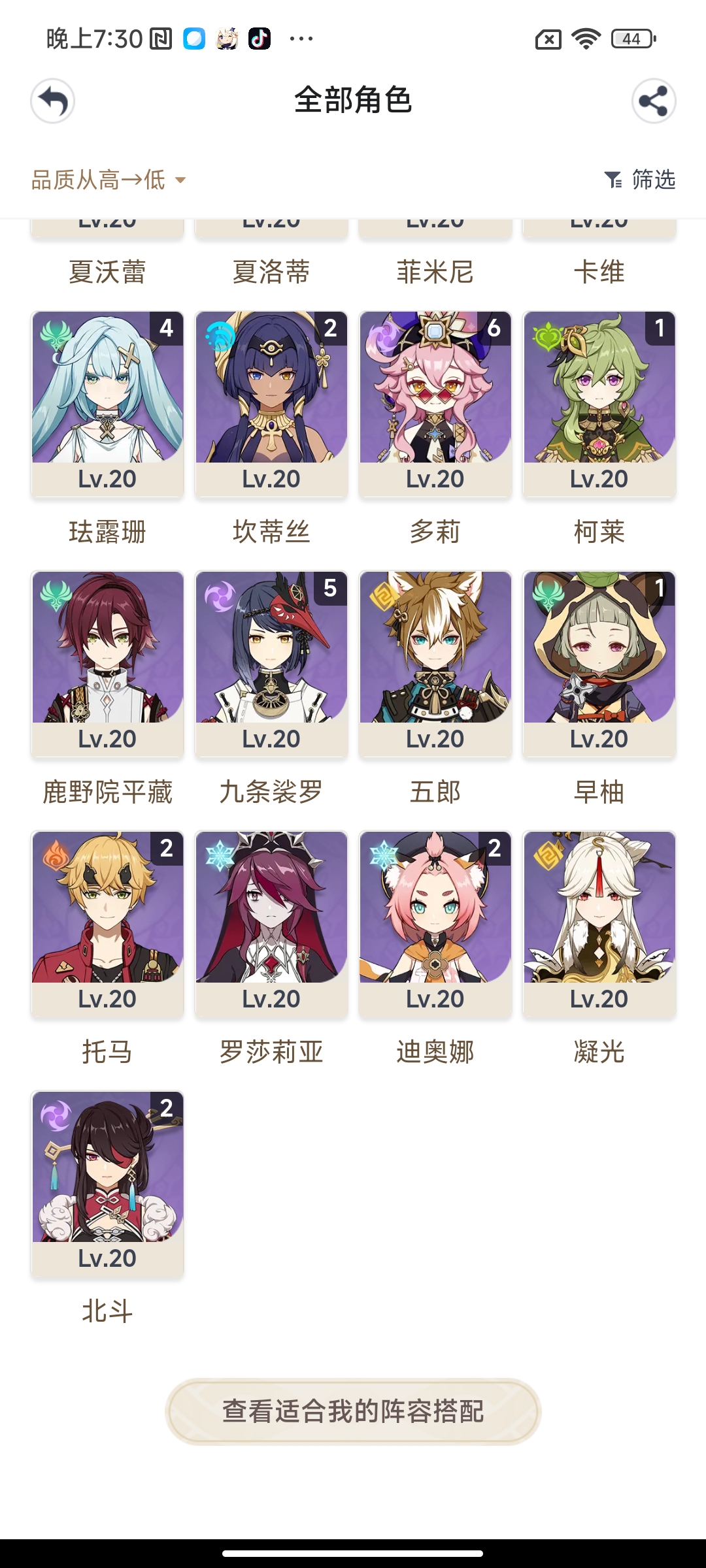Image resolution: width=706 pixels, height=1568 pixels.
Task: Tap the back arrow at top left
Action: coord(52,101)
